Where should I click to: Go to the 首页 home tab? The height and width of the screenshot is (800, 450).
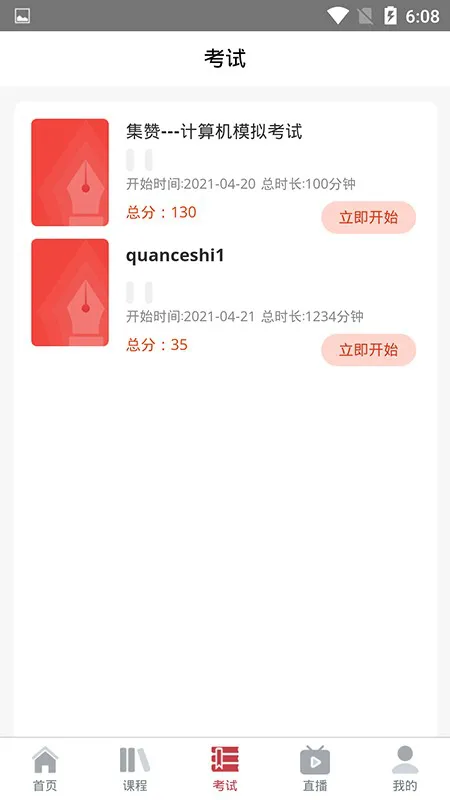(45, 768)
